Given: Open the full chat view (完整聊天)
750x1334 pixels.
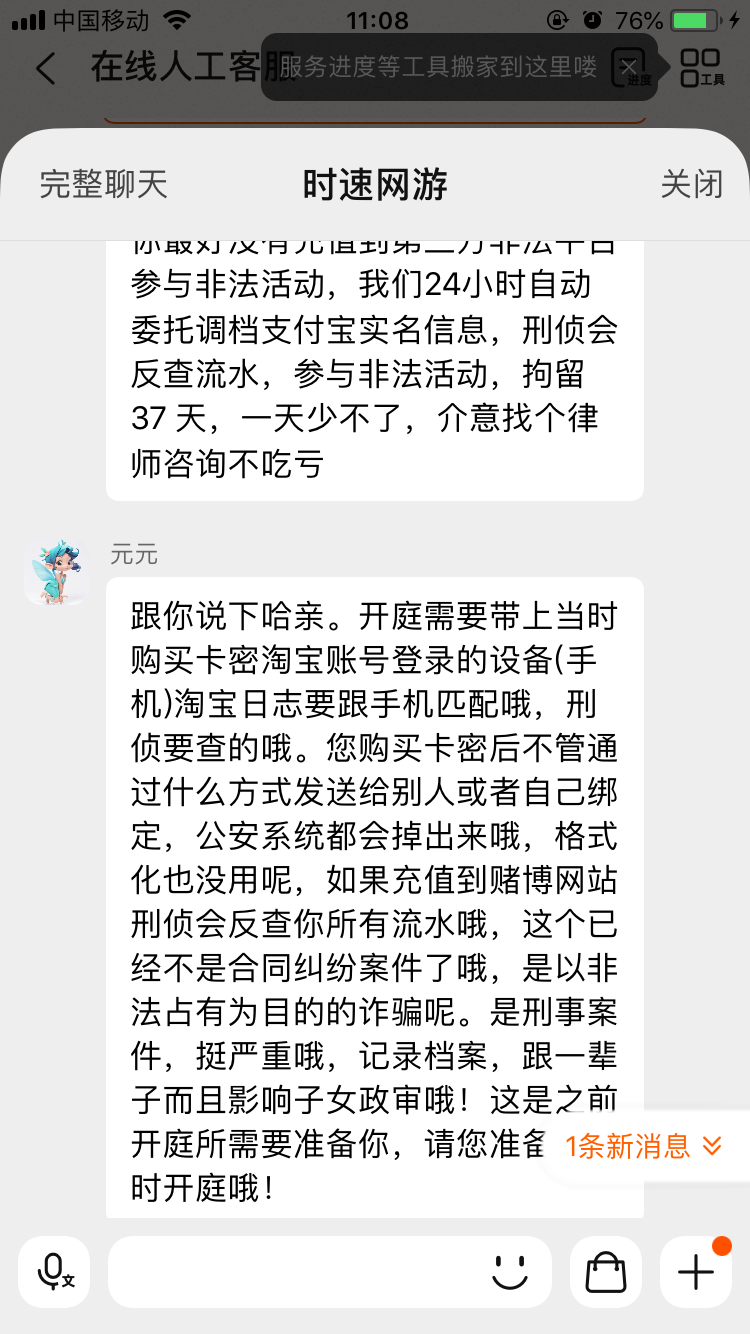Looking at the screenshot, I should (x=103, y=184).
